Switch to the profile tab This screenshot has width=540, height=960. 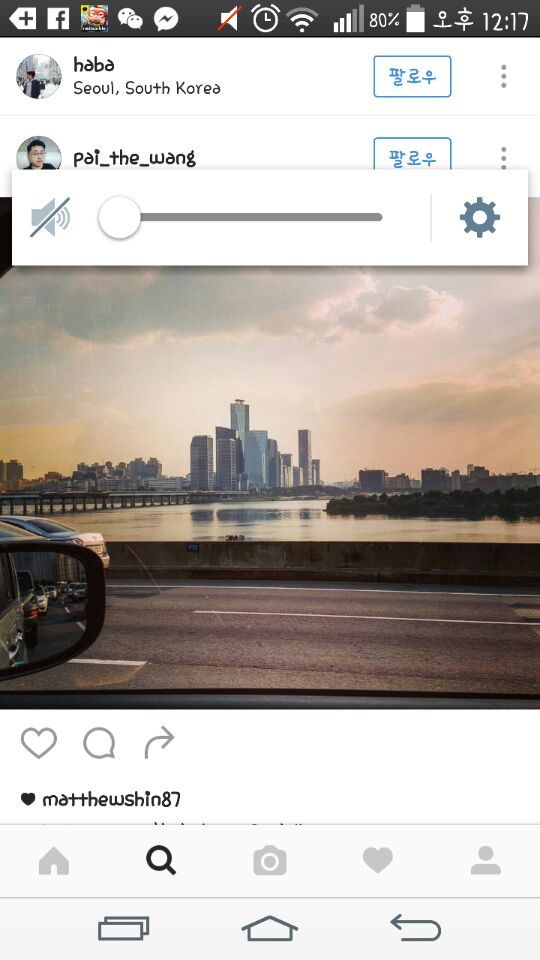click(x=486, y=861)
